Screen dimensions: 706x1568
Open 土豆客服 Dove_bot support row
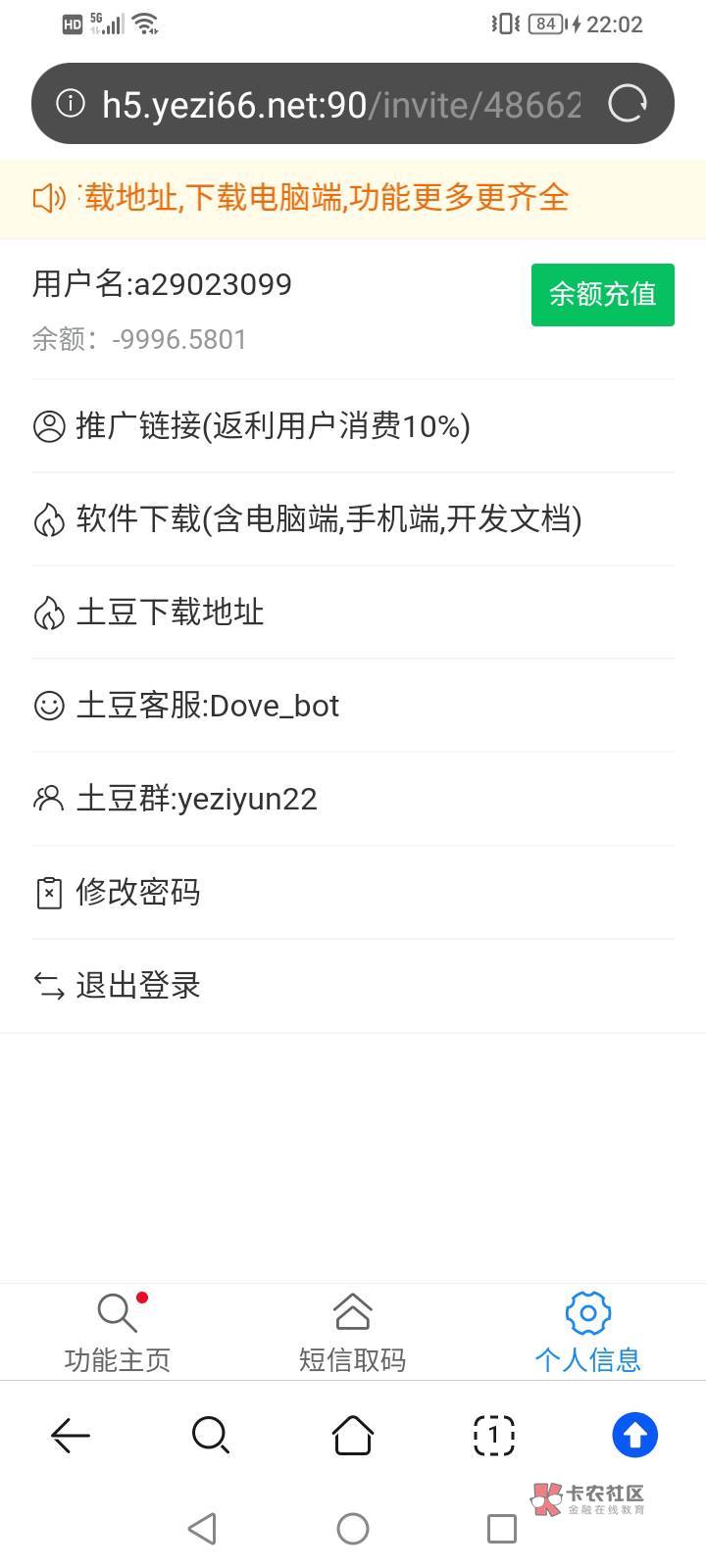[x=207, y=706]
